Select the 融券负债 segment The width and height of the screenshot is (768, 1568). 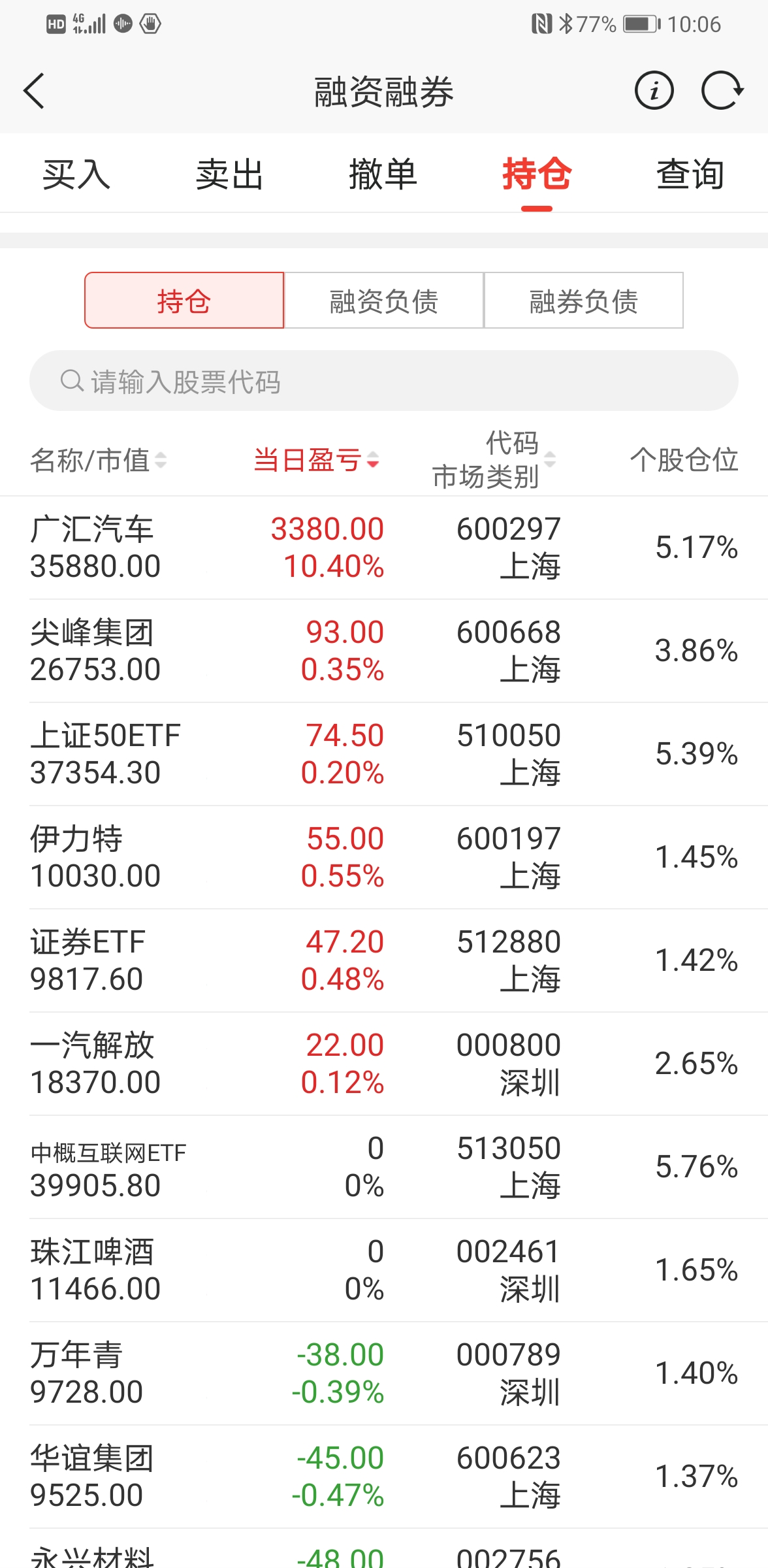click(583, 301)
